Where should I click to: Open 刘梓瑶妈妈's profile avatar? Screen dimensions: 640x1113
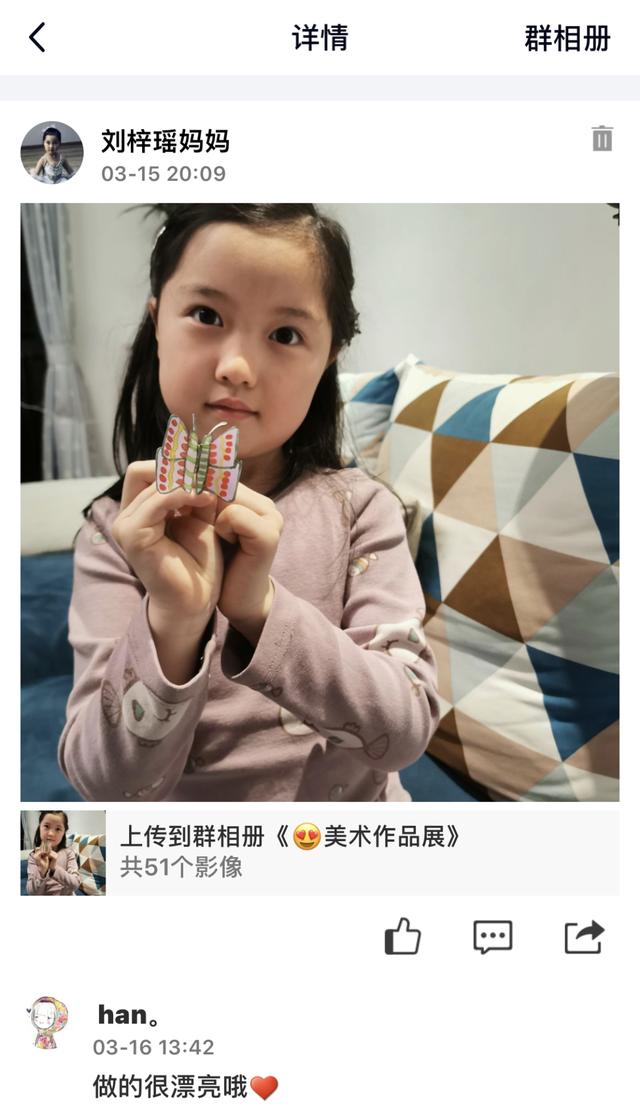point(52,153)
